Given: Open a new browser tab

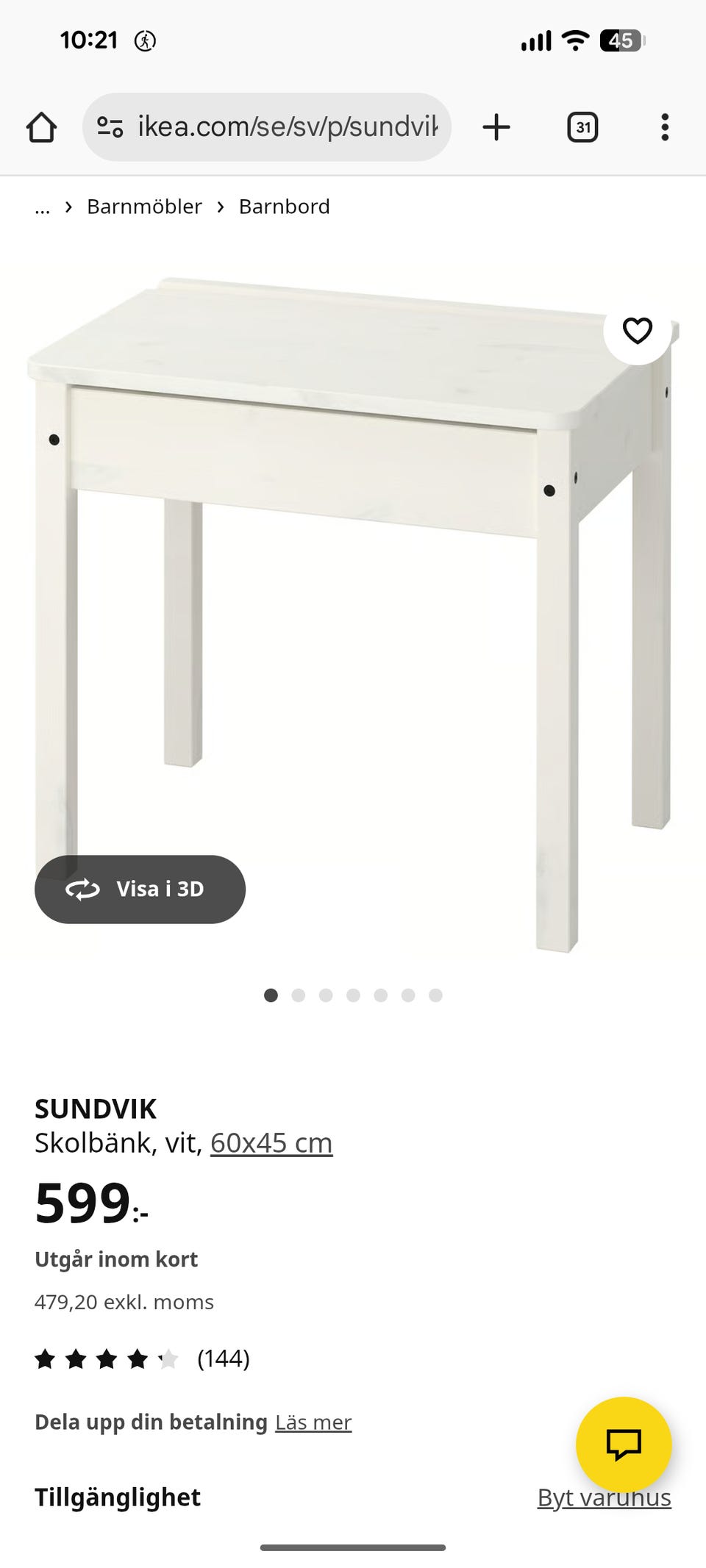Looking at the screenshot, I should pos(496,127).
